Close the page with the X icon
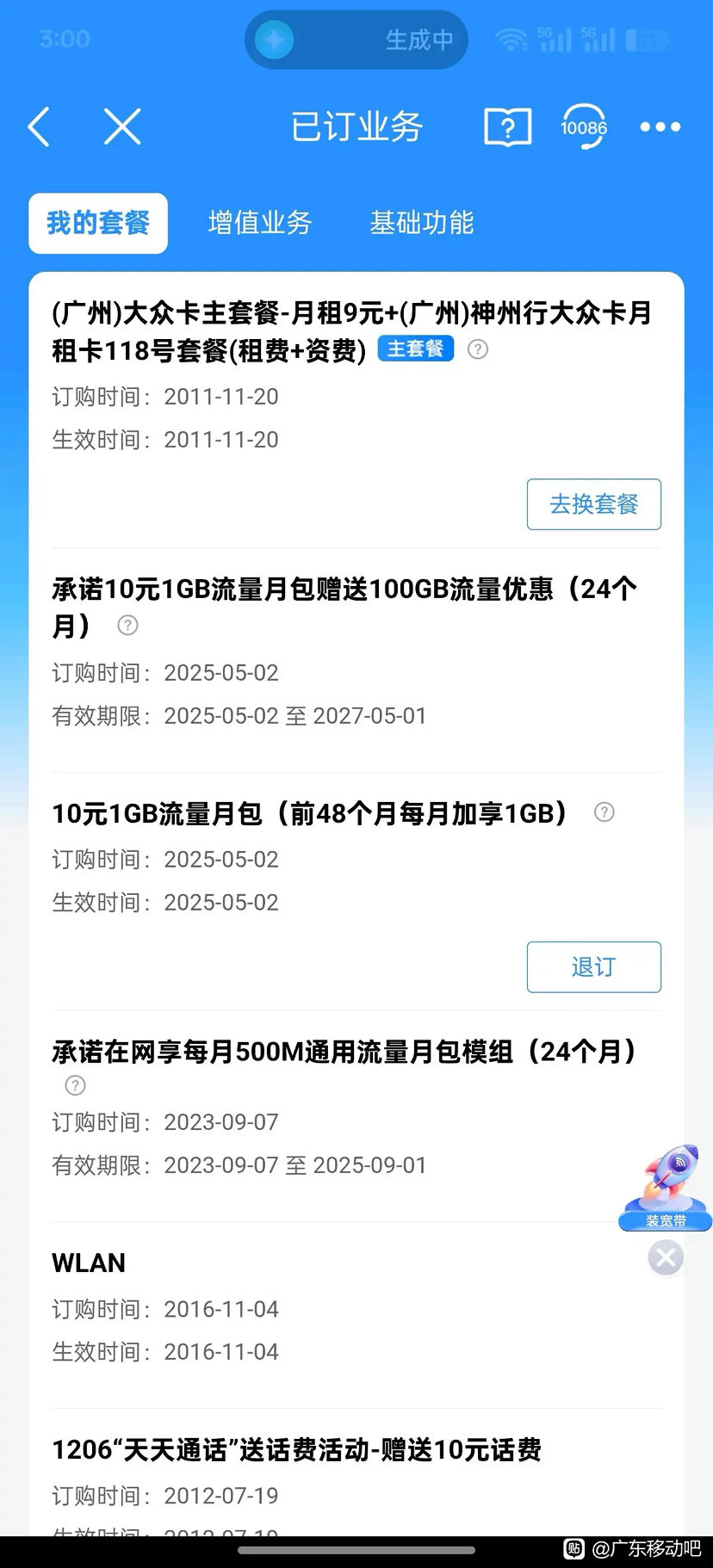This screenshot has width=713, height=1568. 122,127
